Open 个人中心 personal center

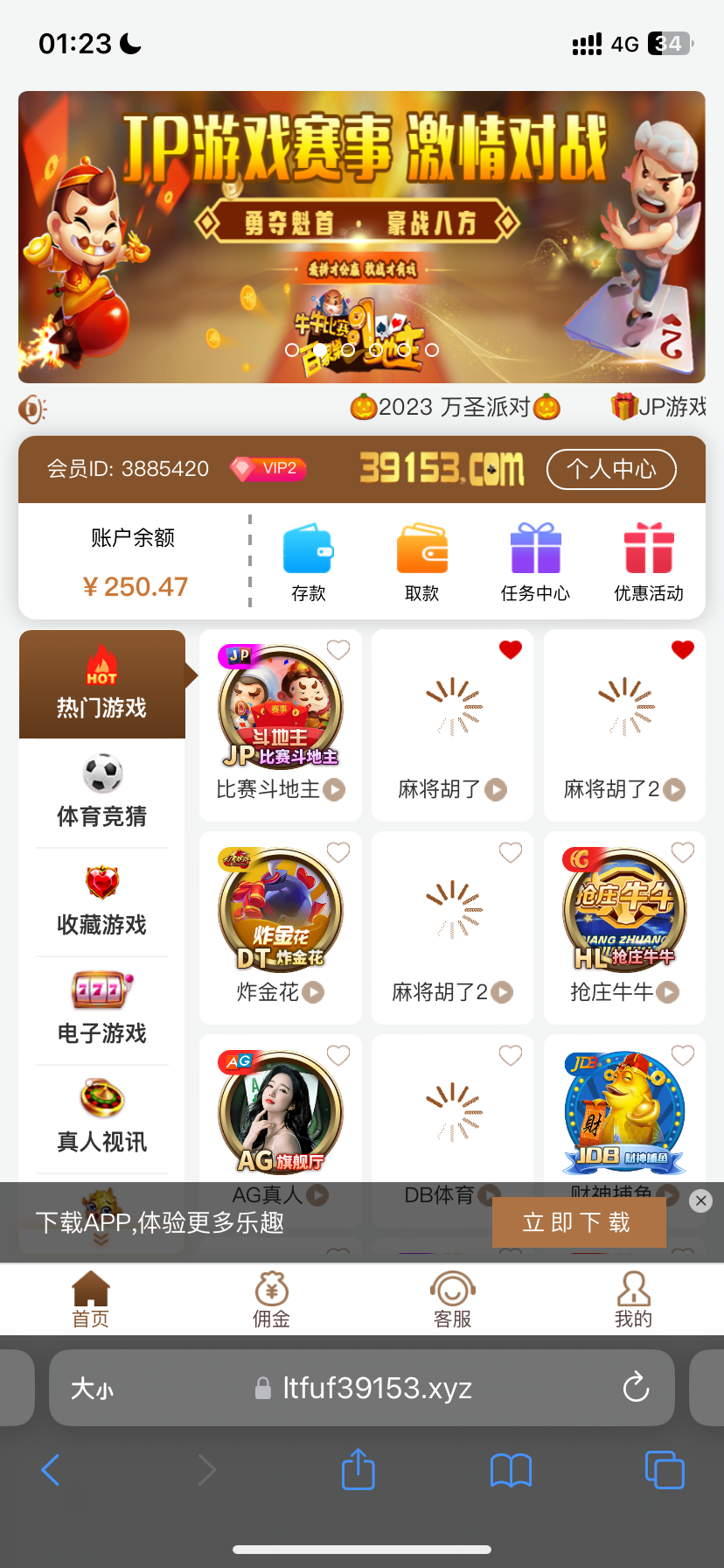point(611,469)
